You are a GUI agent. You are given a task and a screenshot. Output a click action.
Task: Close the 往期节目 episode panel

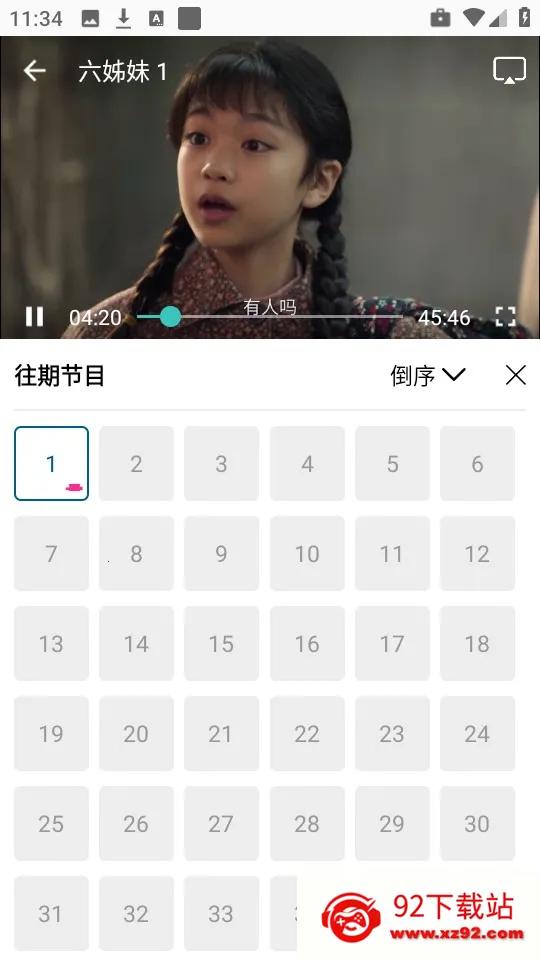click(516, 375)
